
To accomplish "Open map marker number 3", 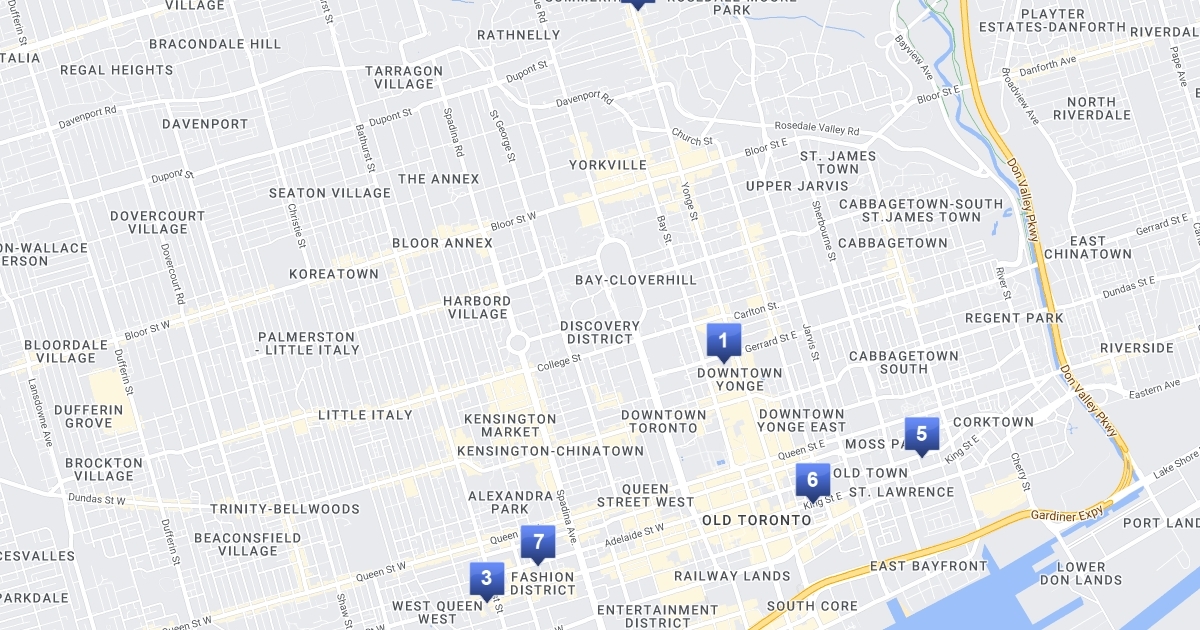I will tap(486, 578).
